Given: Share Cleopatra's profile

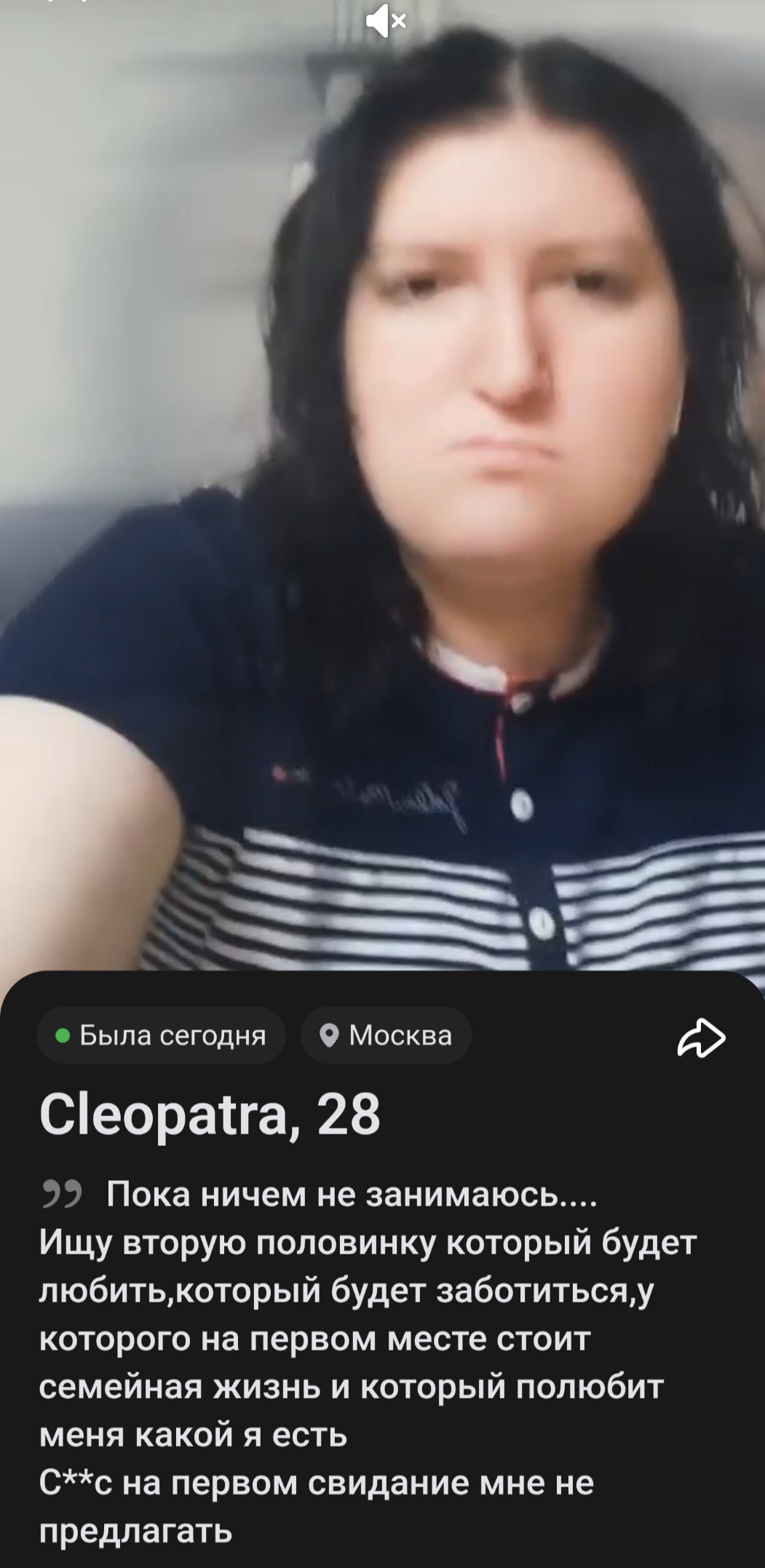Looking at the screenshot, I should [700, 1038].
